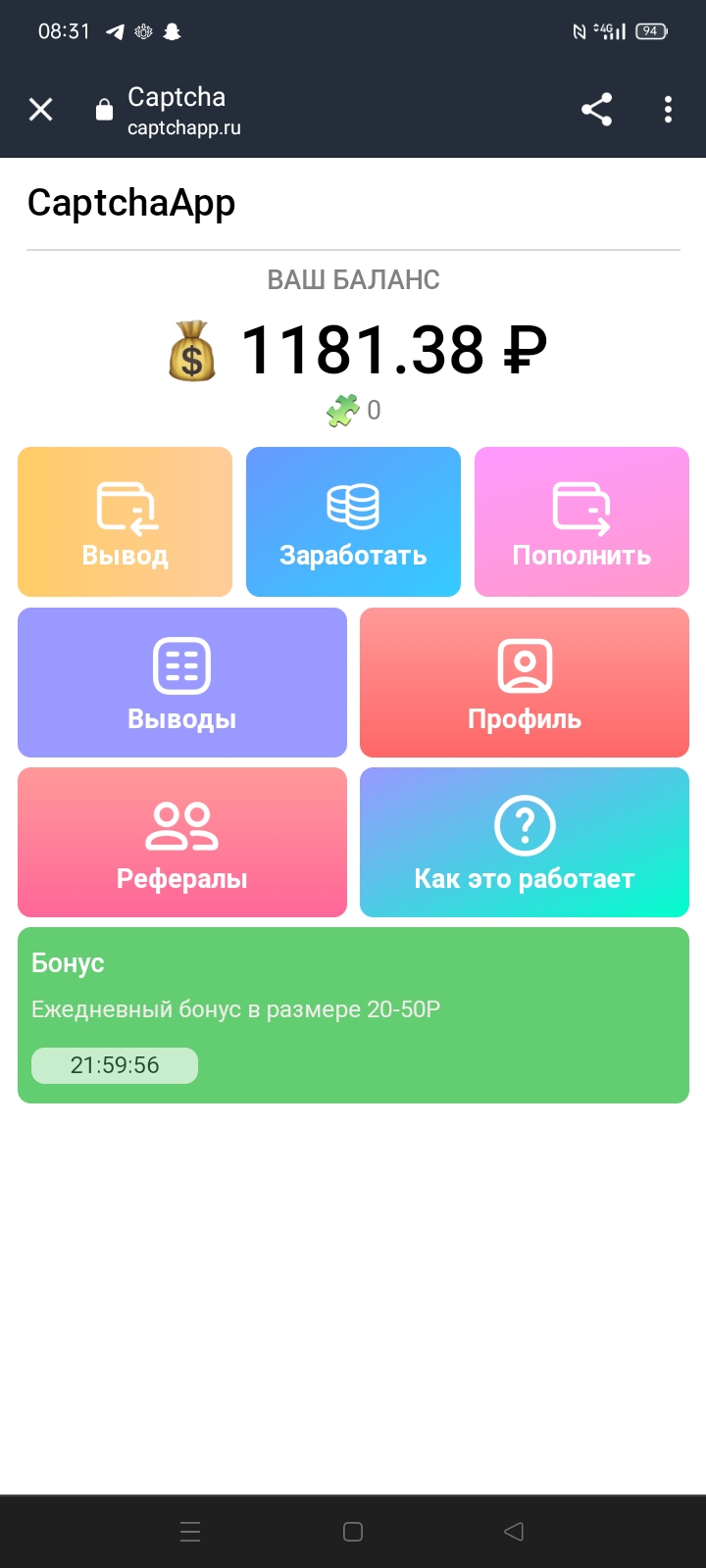Screen dimensions: 706x1568
Task: Open recent apps from the navigation bar
Action: coord(191,1532)
